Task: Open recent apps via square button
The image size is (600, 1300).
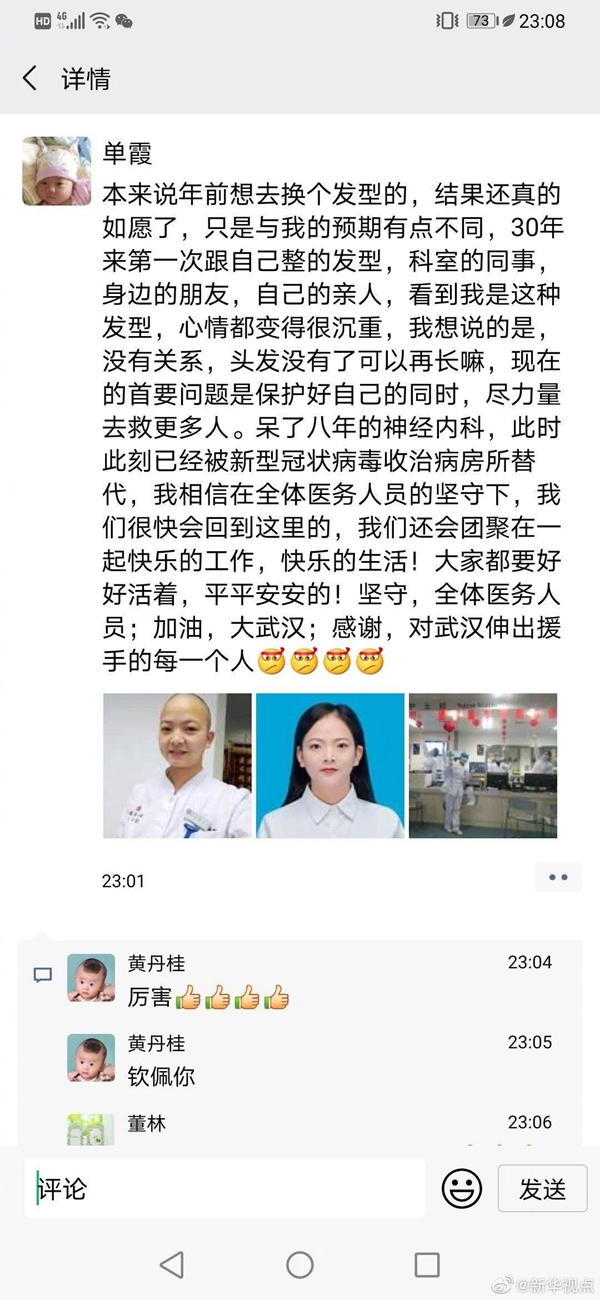Action: pos(427,1264)
